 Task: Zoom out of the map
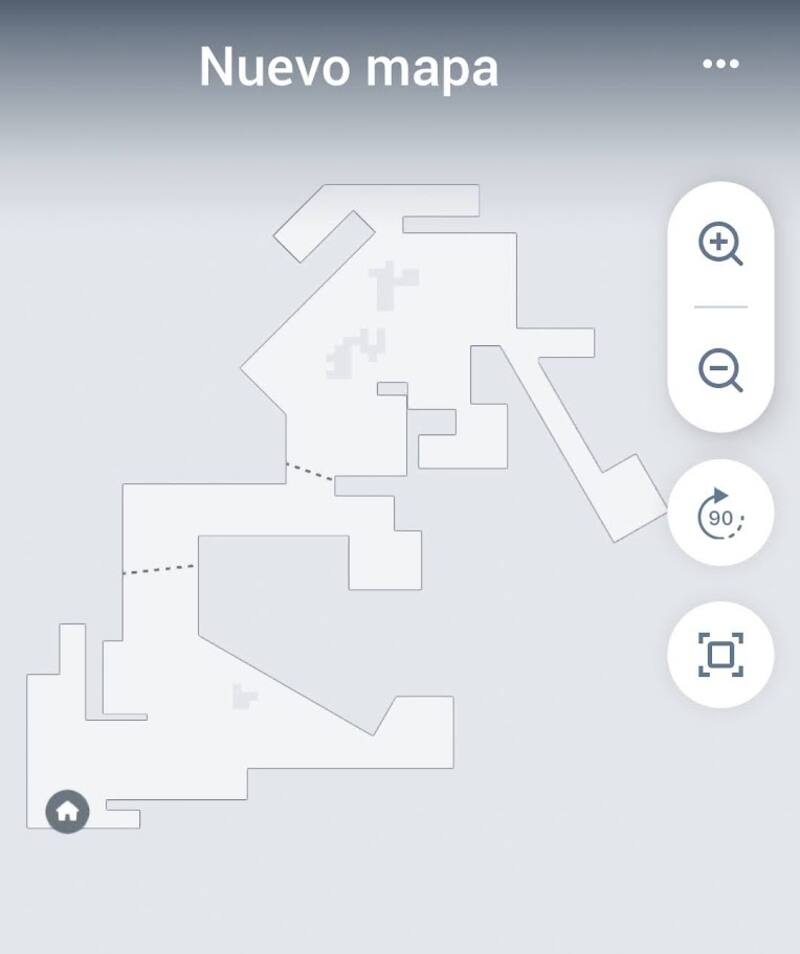click(720, 370)
